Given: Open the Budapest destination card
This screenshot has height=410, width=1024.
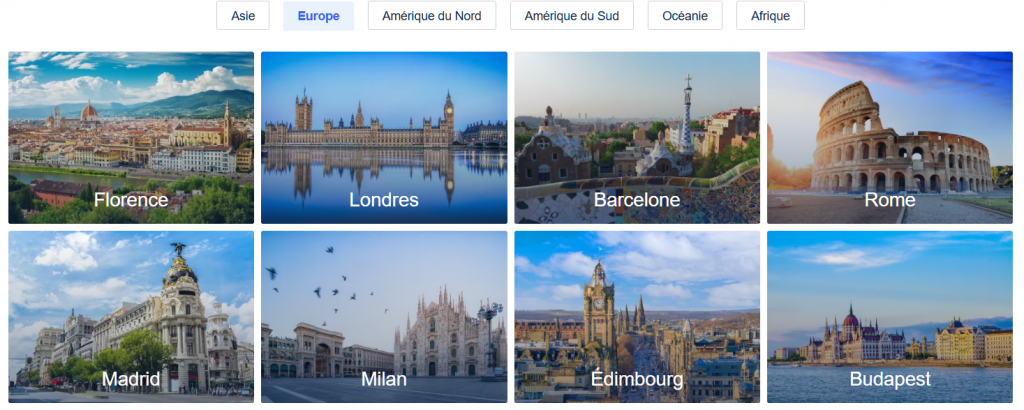Looking at the screenshot, I should point(890,317).
